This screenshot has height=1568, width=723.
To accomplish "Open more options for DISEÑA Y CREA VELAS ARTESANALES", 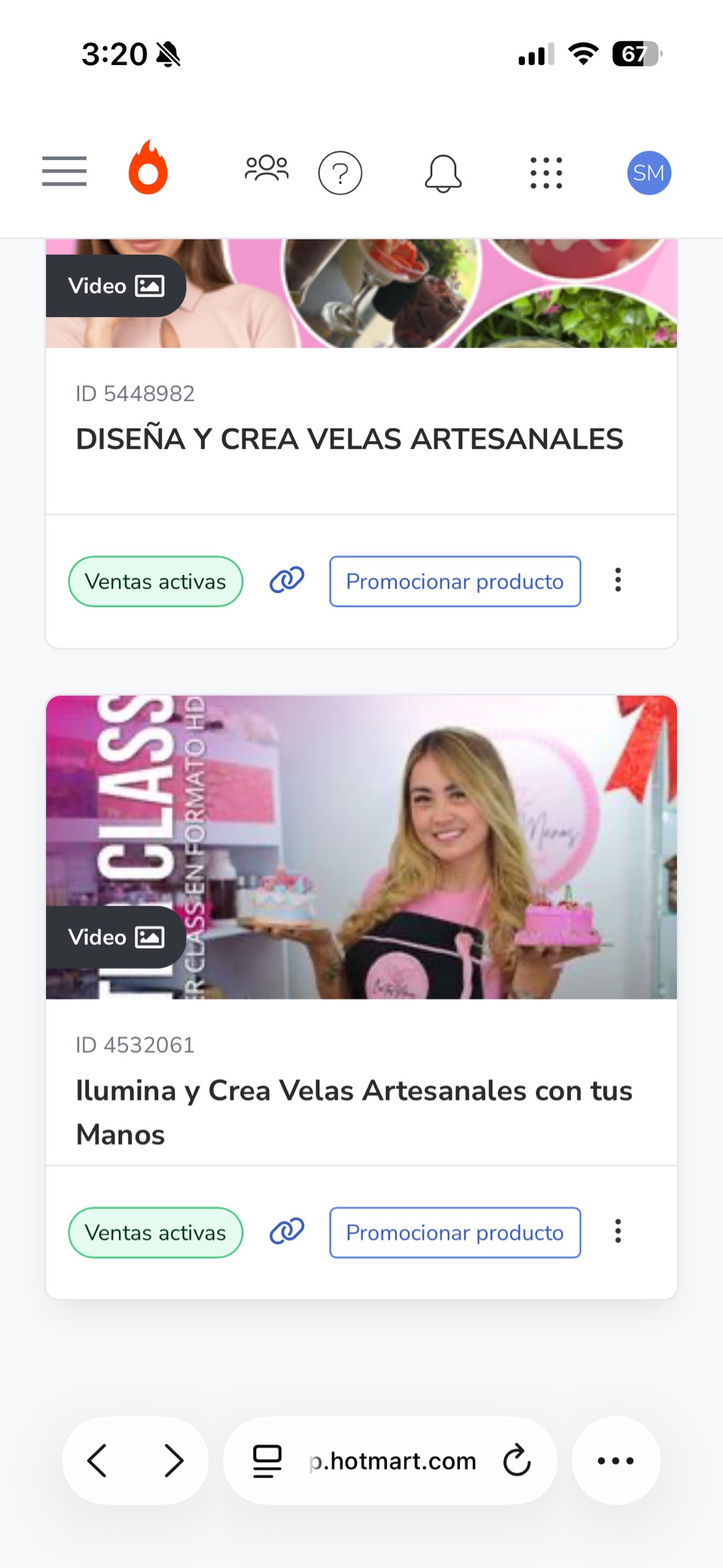I will (618, 580).
